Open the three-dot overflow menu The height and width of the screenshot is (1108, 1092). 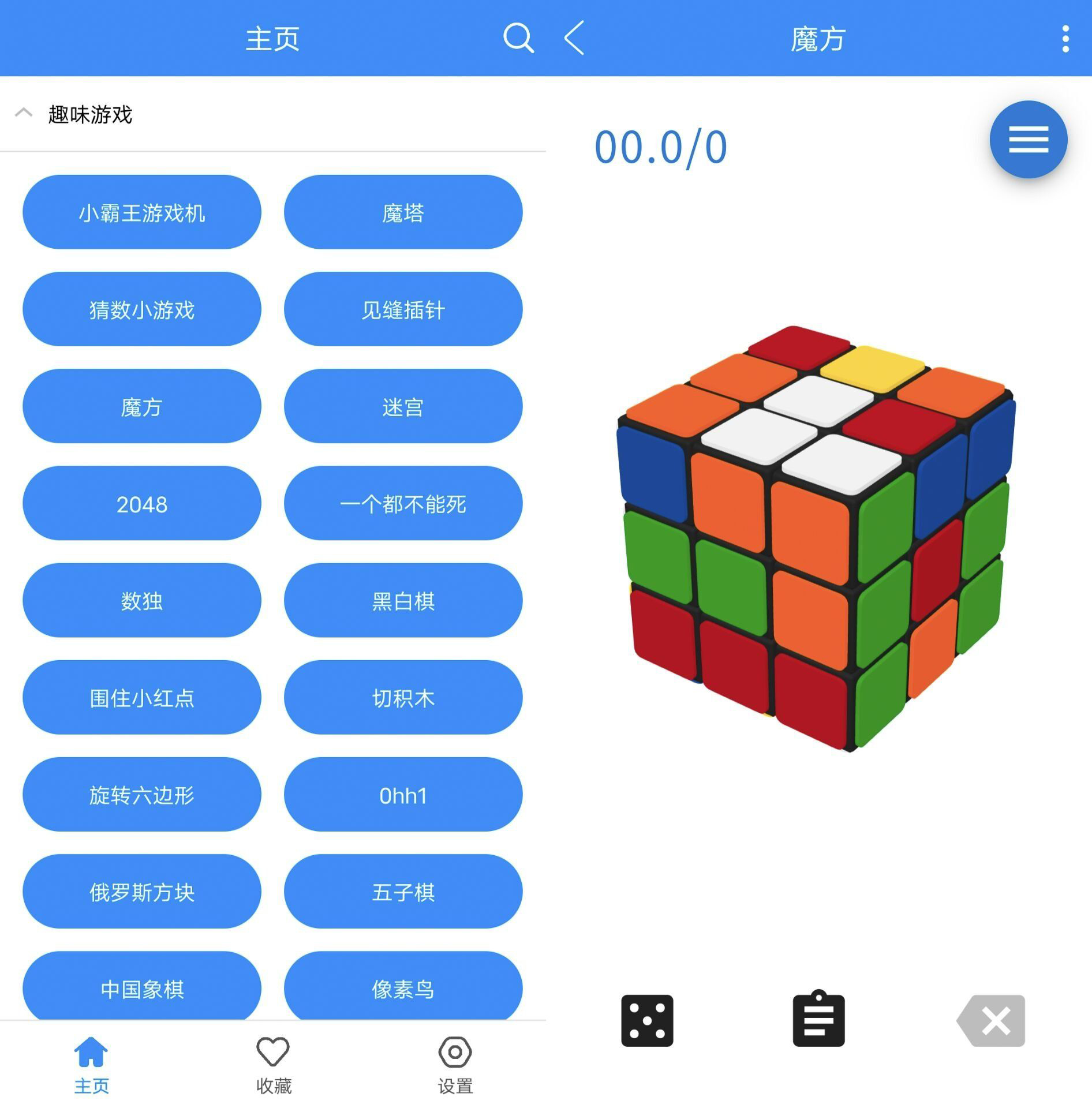point(1065,39)
